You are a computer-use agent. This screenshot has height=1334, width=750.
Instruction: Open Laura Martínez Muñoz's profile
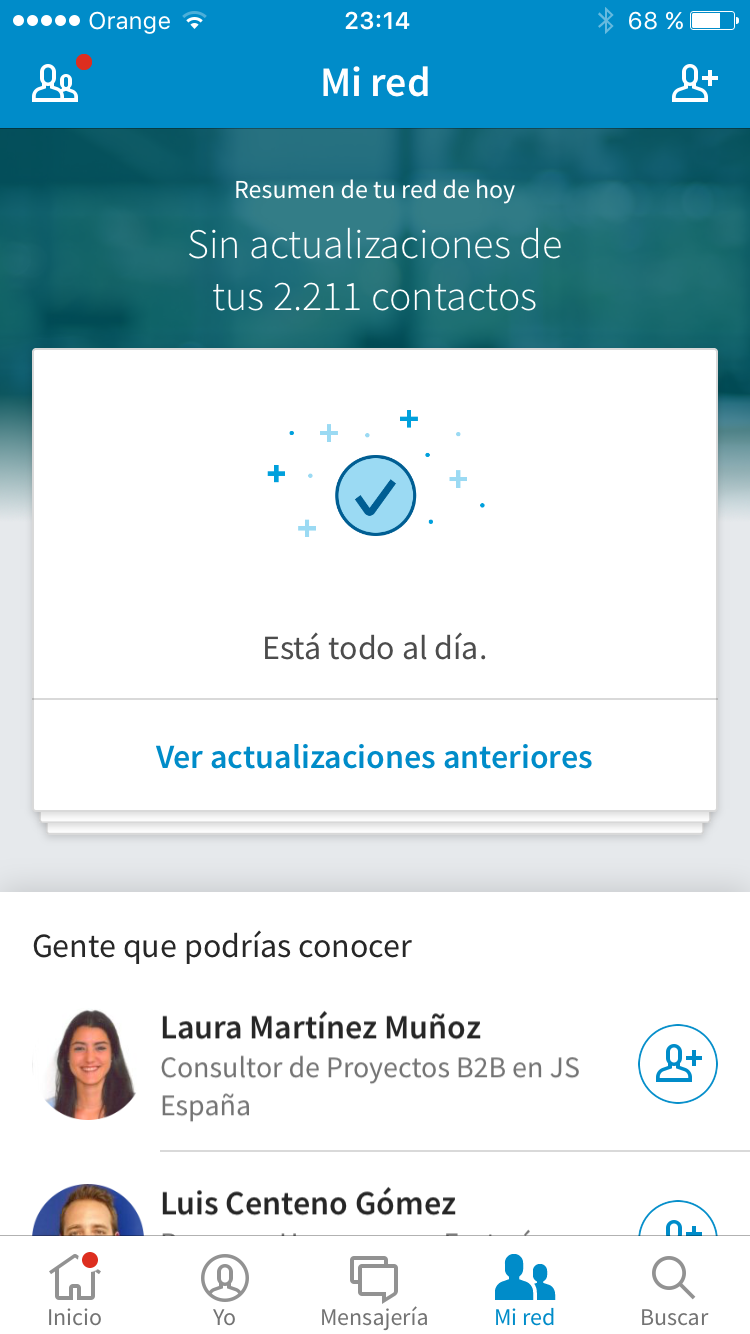point(320,1028)
